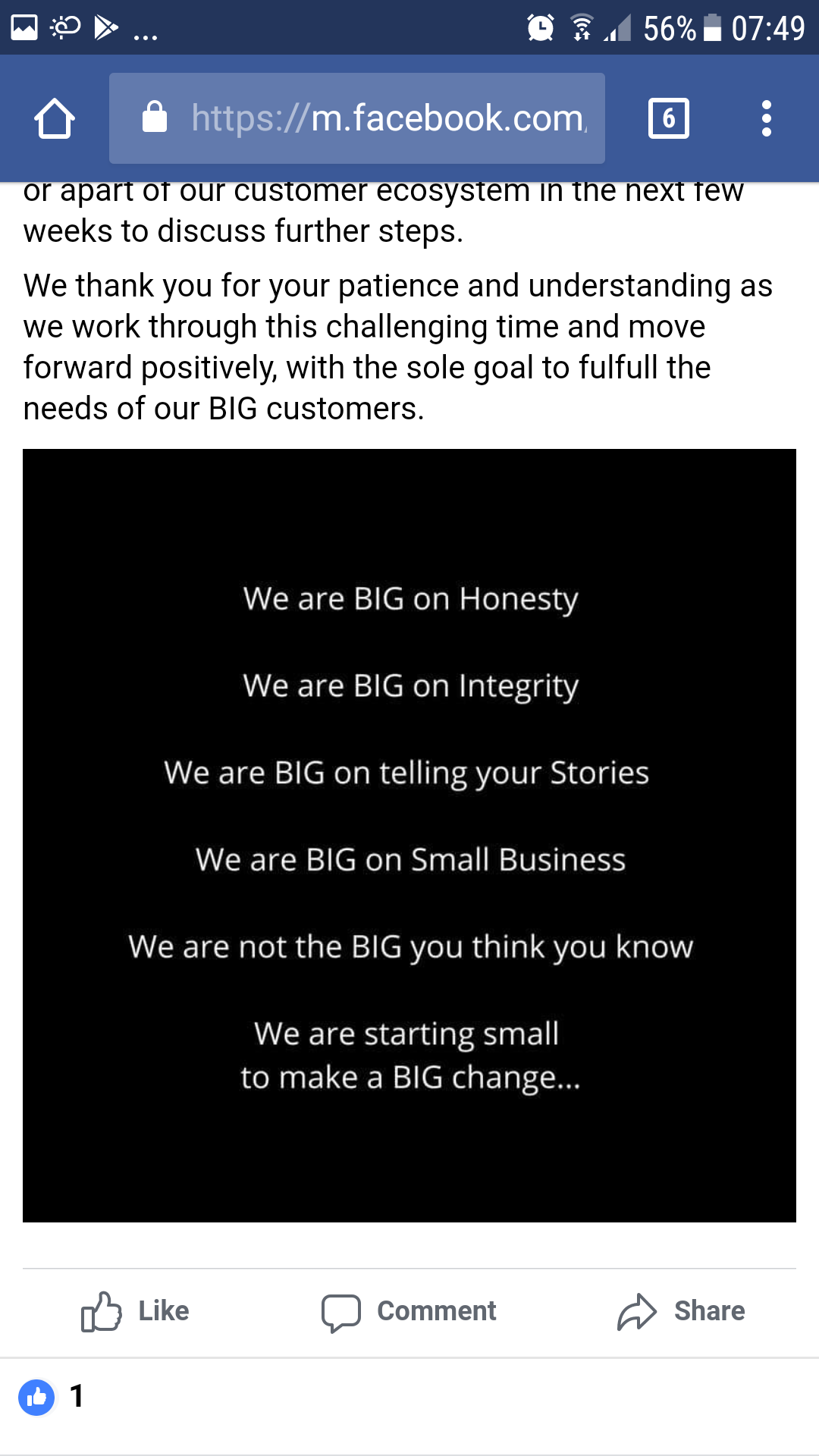Share this post

tap(681, 1311)
